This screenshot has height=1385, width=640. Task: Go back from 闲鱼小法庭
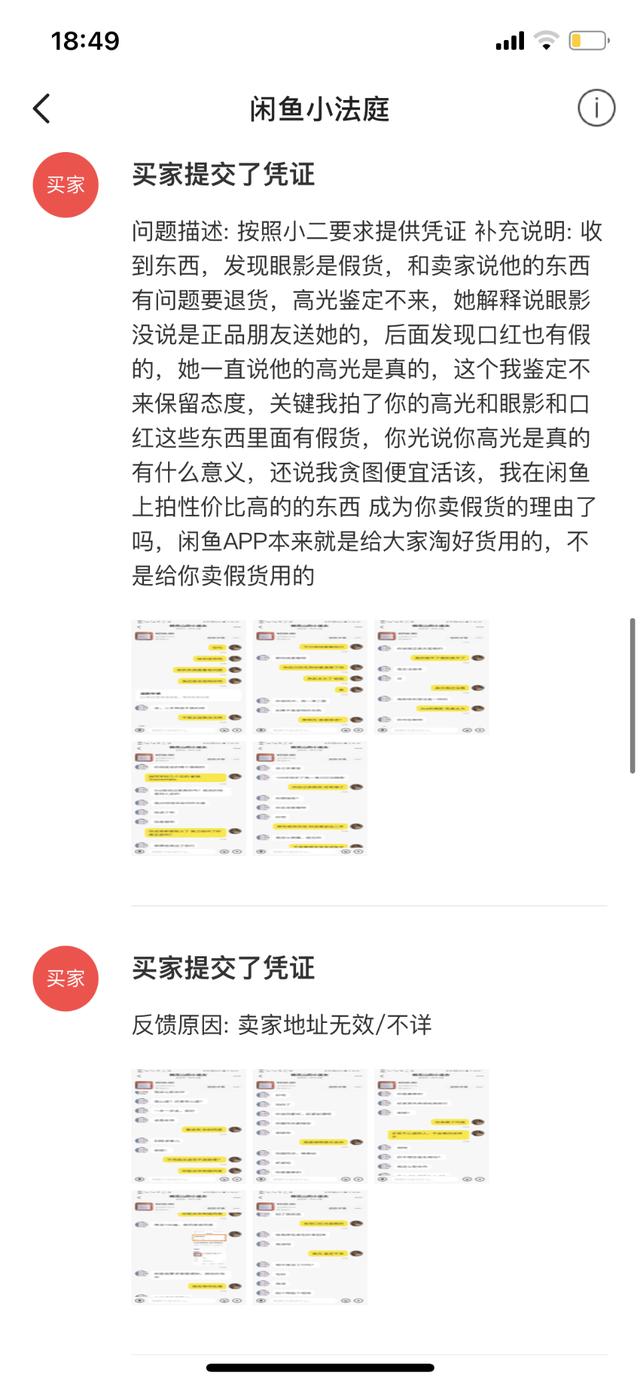(x=41, y=108)
